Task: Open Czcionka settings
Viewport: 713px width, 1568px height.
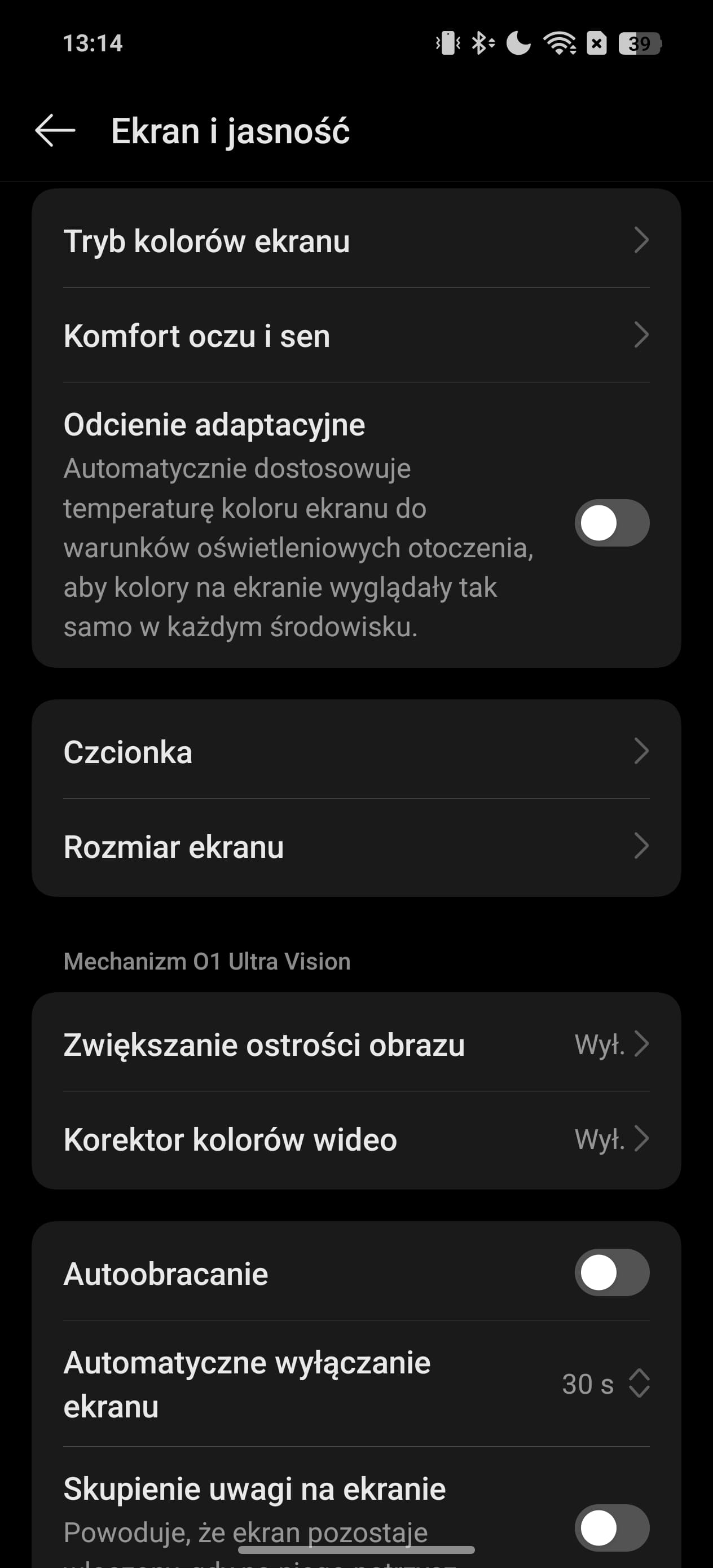Action: pos(356,752)
